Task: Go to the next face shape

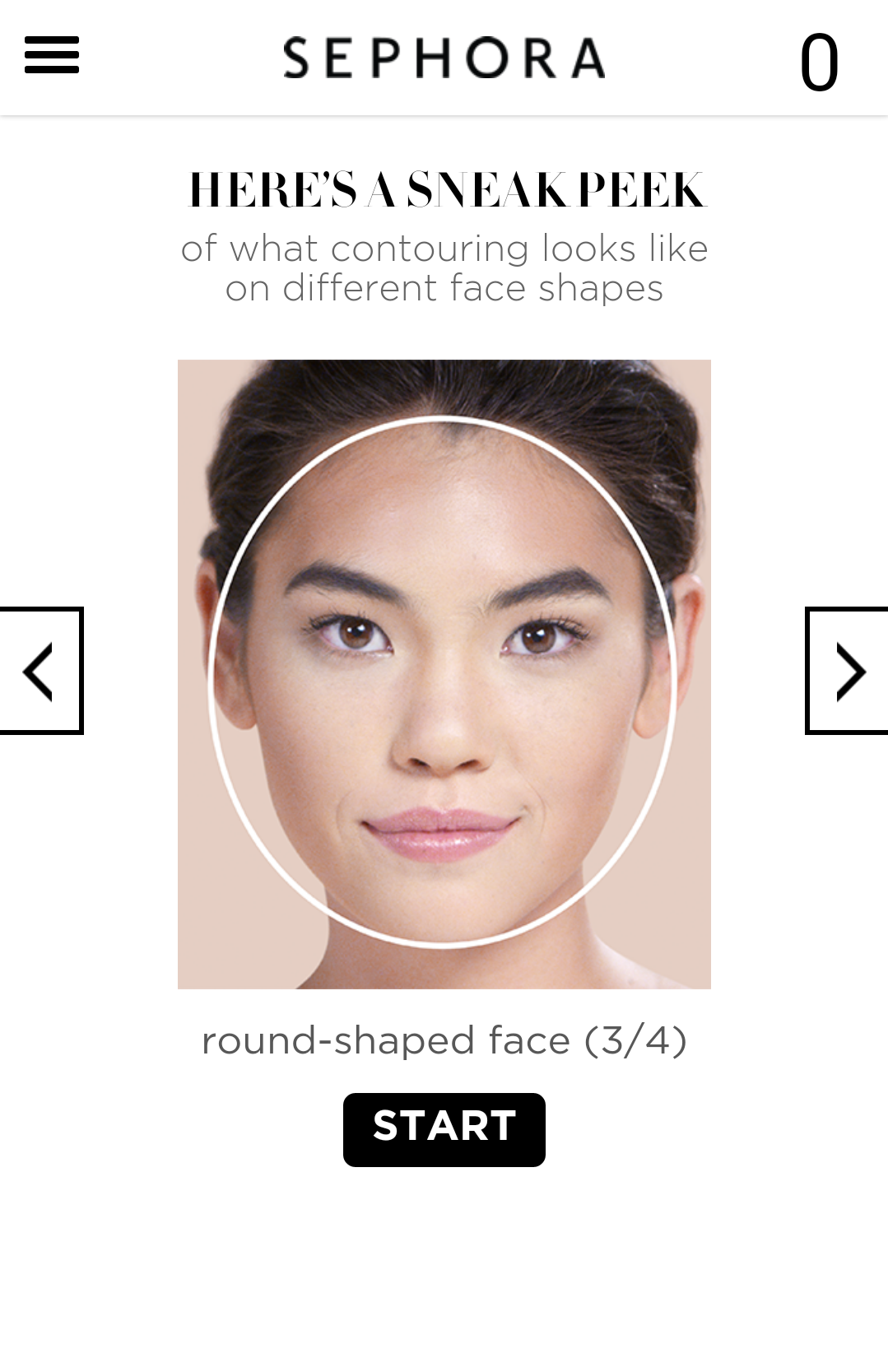Action: tap(848, 671)
